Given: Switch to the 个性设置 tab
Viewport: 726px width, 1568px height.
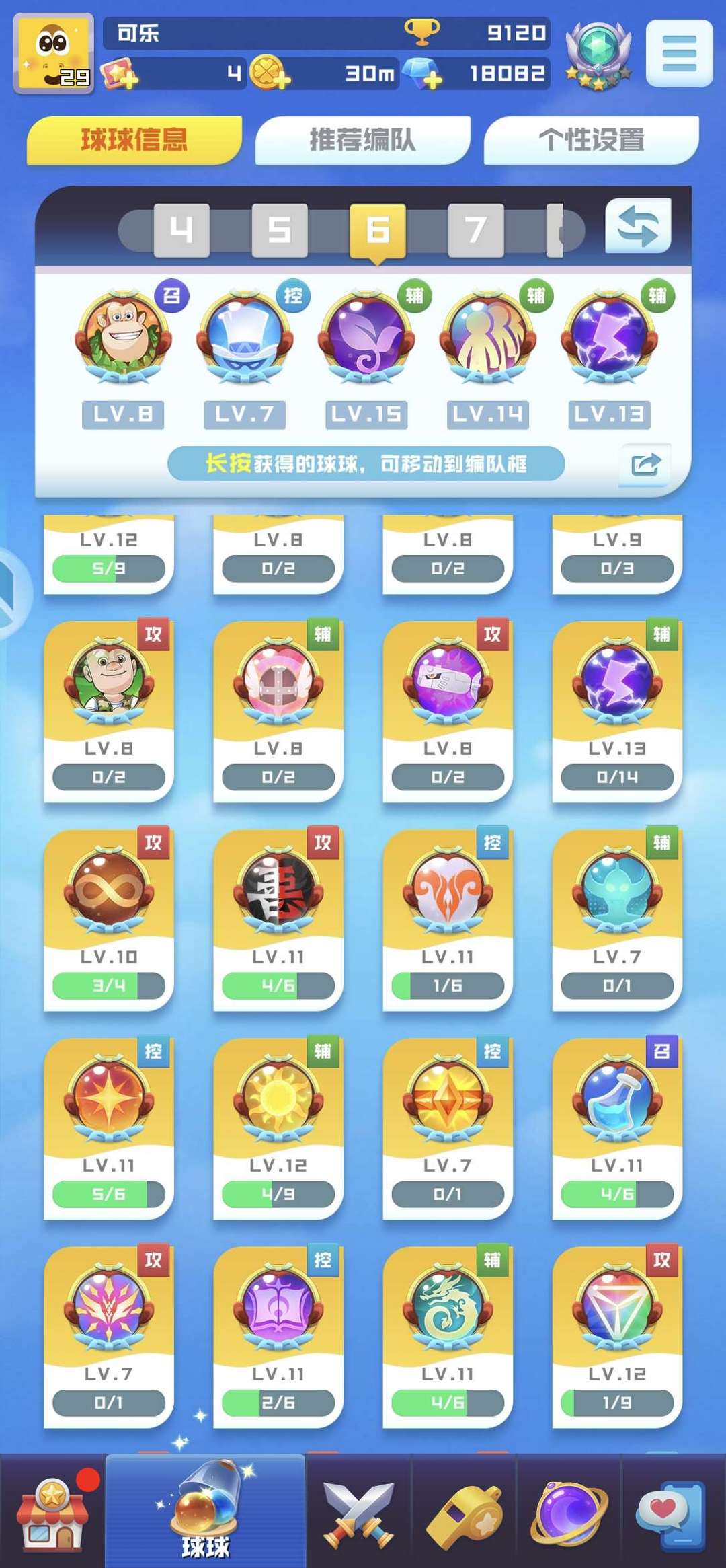Looking at the screenshot, I should (x=591, y=140).
